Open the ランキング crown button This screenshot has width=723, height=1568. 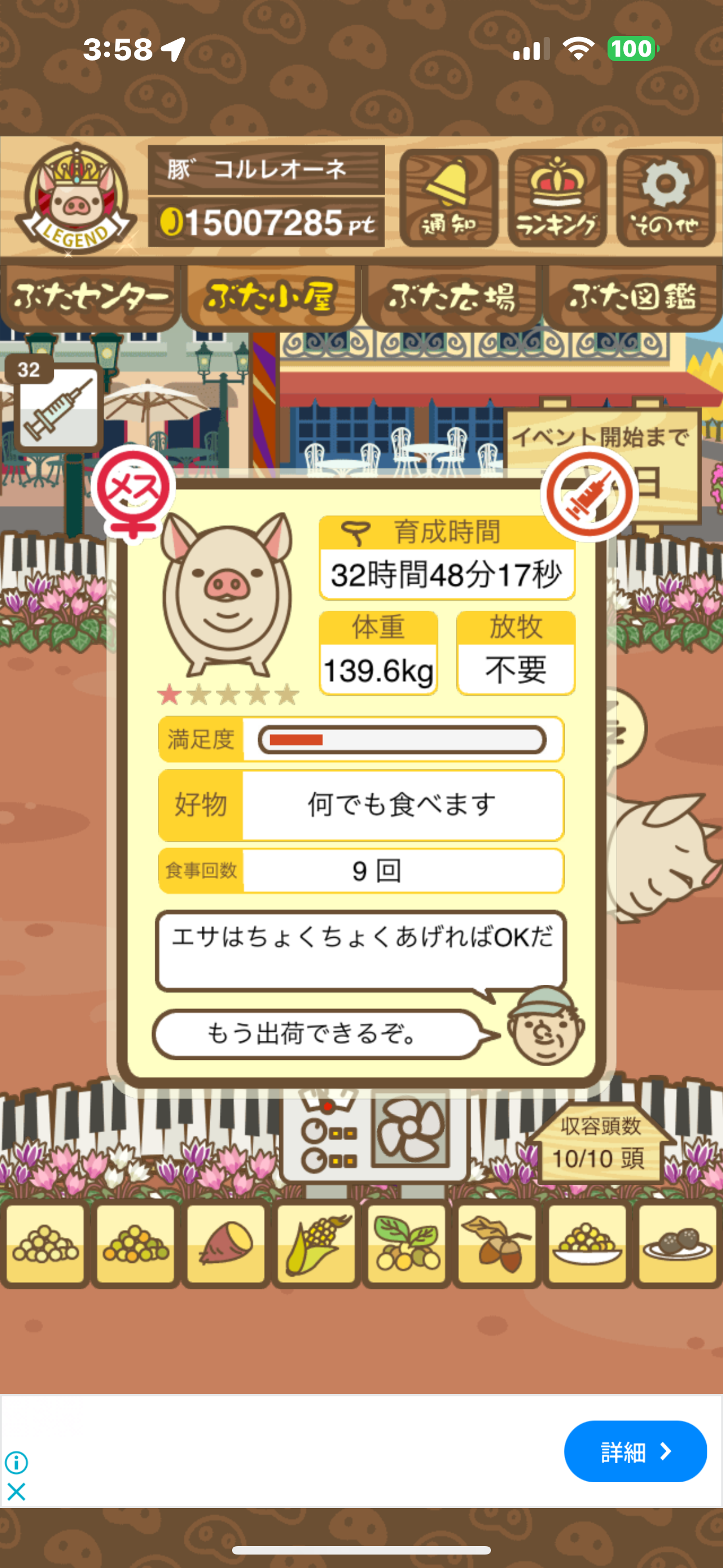click(557, 198)
